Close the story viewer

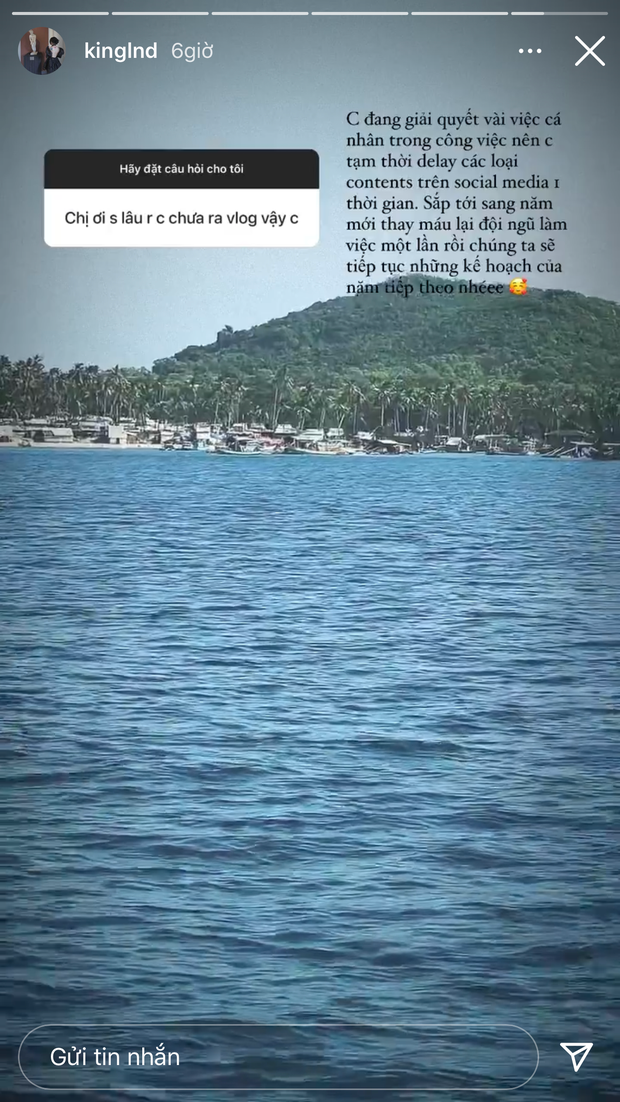pyautogui.click(x=589, y=51)
